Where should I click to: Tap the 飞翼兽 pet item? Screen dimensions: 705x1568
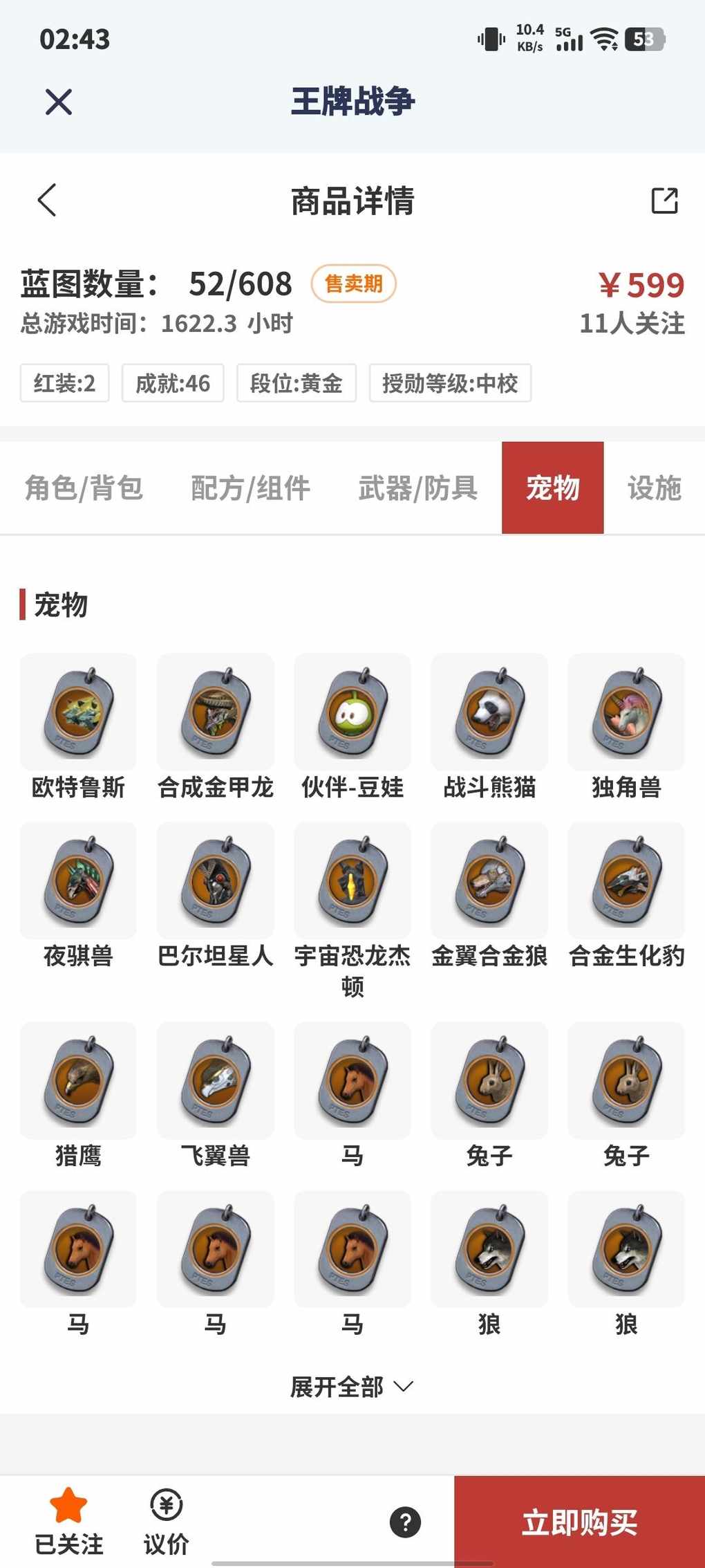[x=215, y=1081]
